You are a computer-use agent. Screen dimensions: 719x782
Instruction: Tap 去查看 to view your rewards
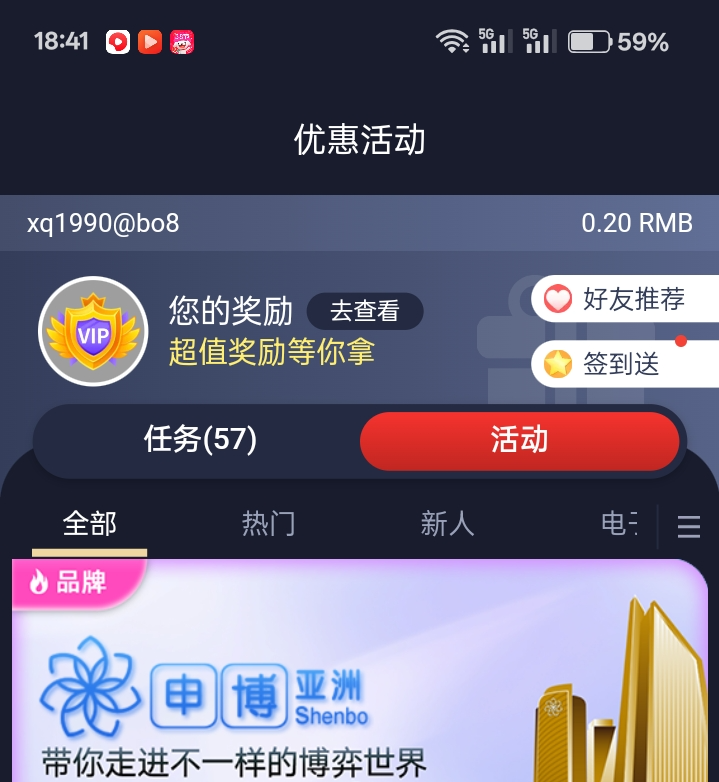tap(364, 312)
